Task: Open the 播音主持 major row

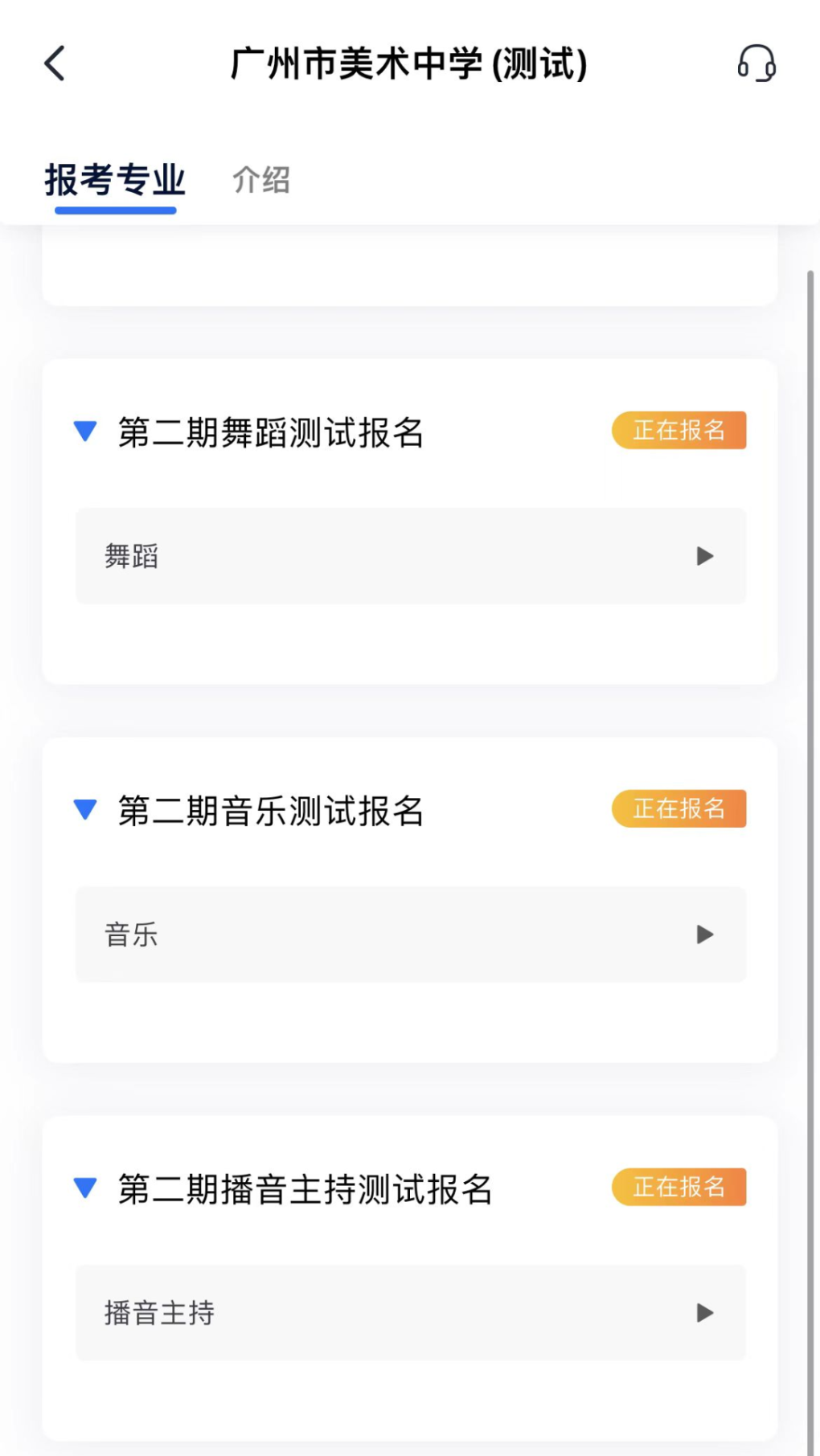Action: 410,1313
